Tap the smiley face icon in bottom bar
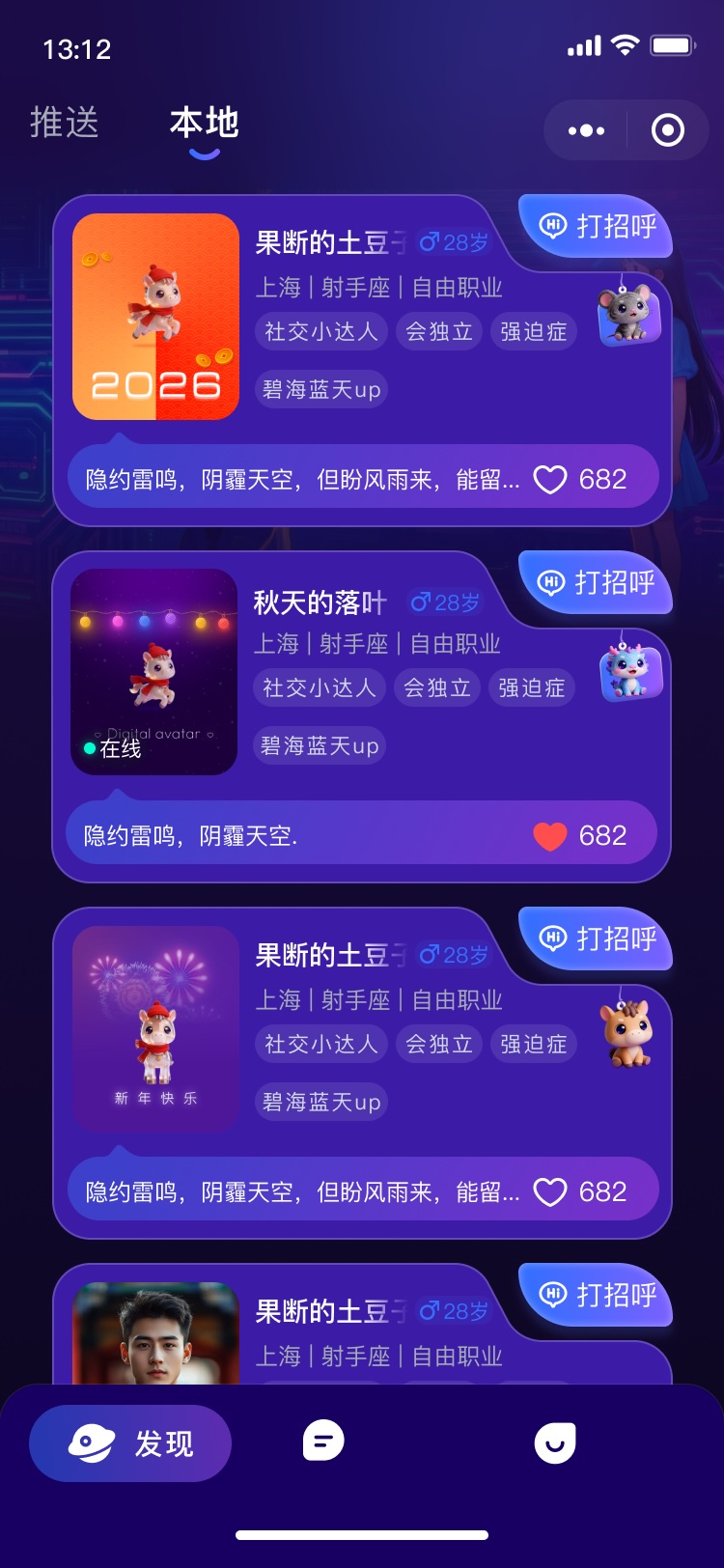 tap(554, 1442)
